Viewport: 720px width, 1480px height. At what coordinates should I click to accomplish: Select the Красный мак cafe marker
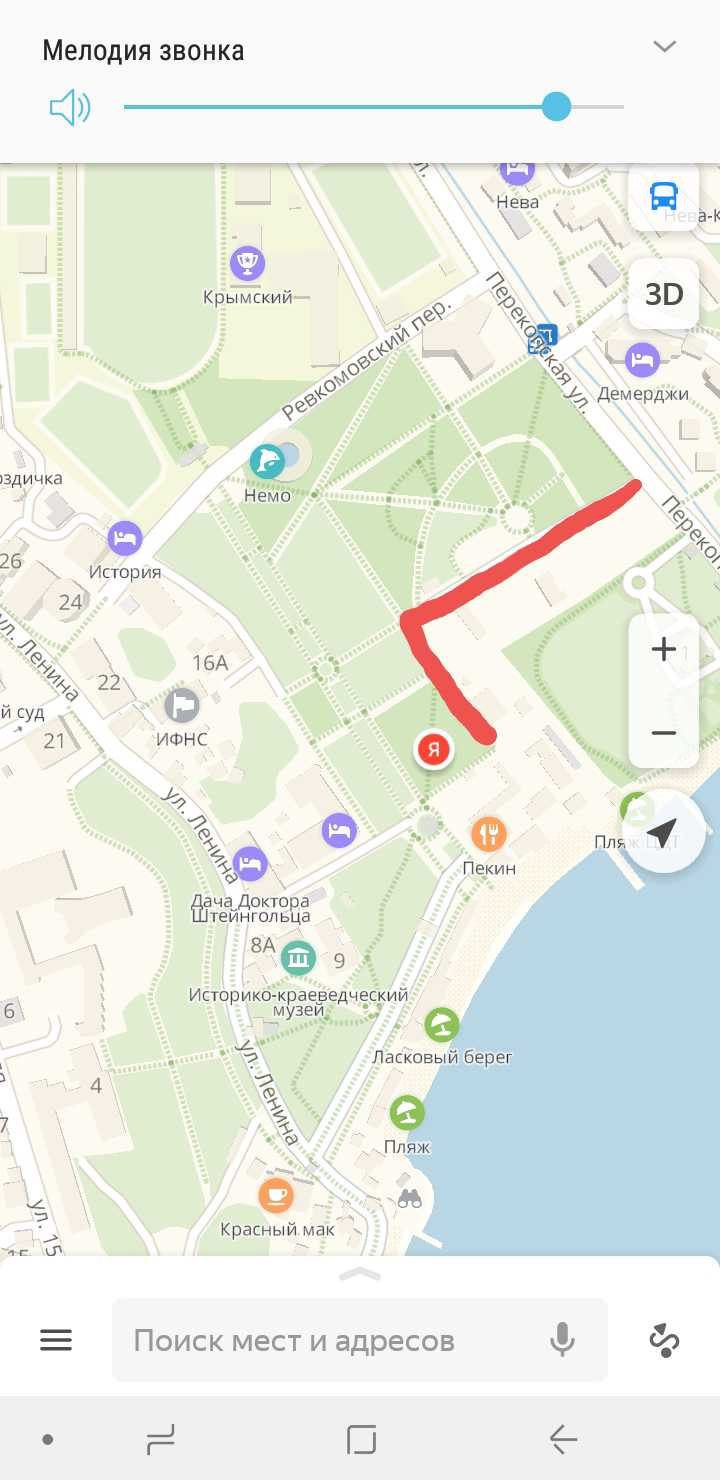pos(275,1195)
